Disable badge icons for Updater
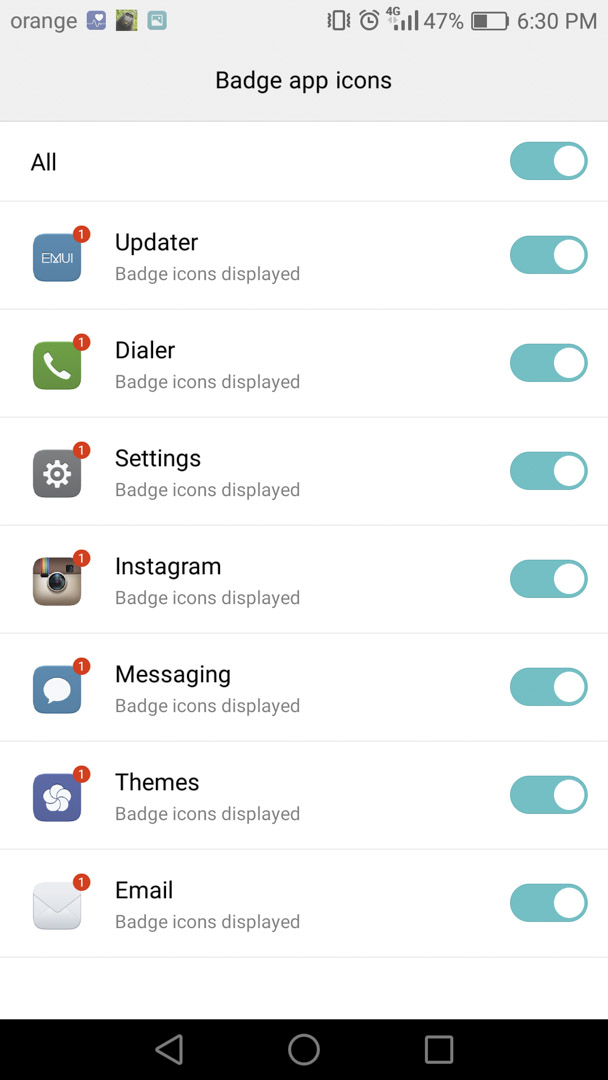 pos(548,255)
